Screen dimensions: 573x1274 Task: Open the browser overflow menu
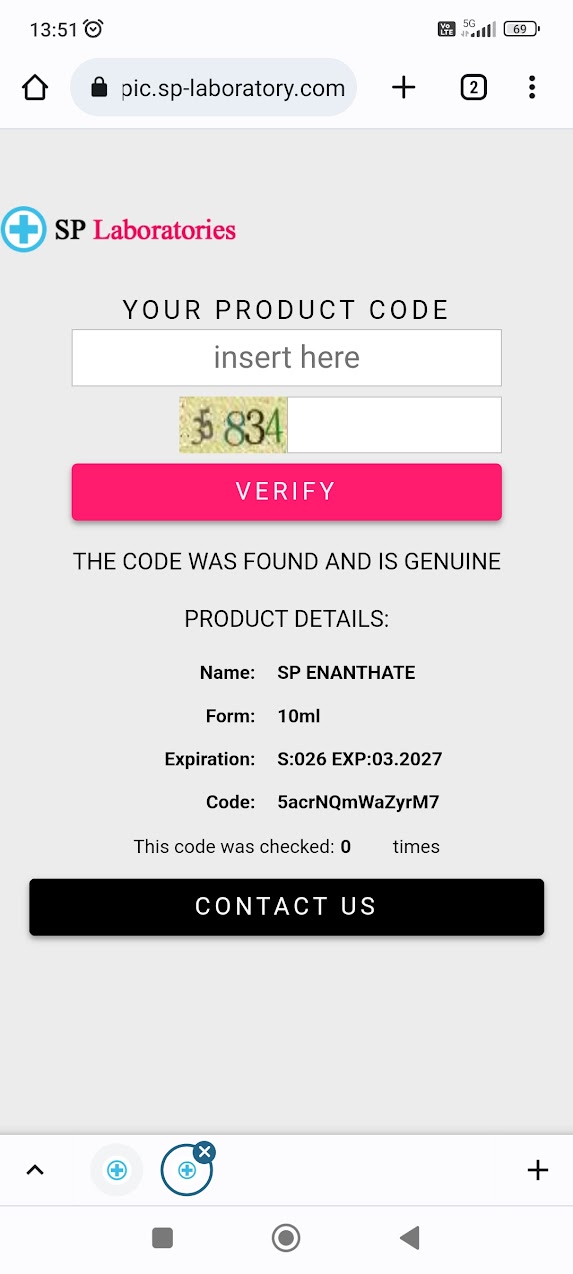tap(532, 88)
